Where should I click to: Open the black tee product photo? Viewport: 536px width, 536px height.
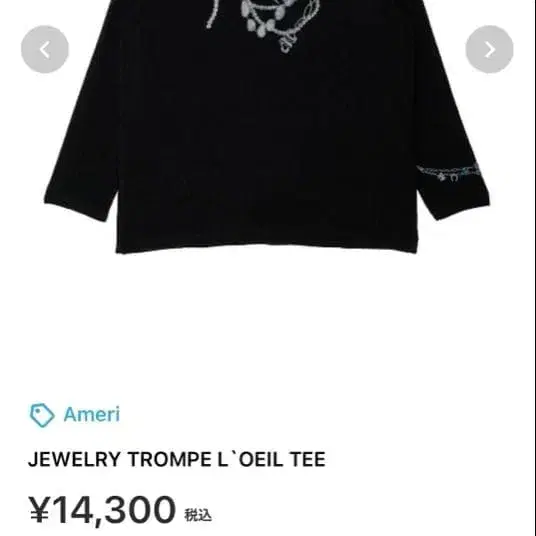(x=267, y=127)
